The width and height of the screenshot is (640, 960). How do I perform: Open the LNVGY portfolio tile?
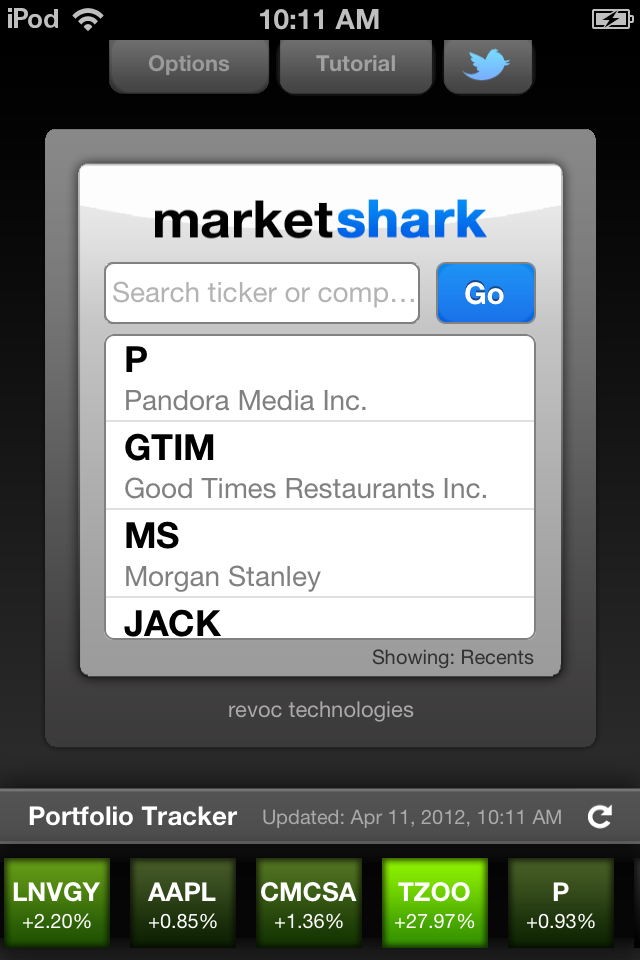pyautogui.click(x=58, y=905)
